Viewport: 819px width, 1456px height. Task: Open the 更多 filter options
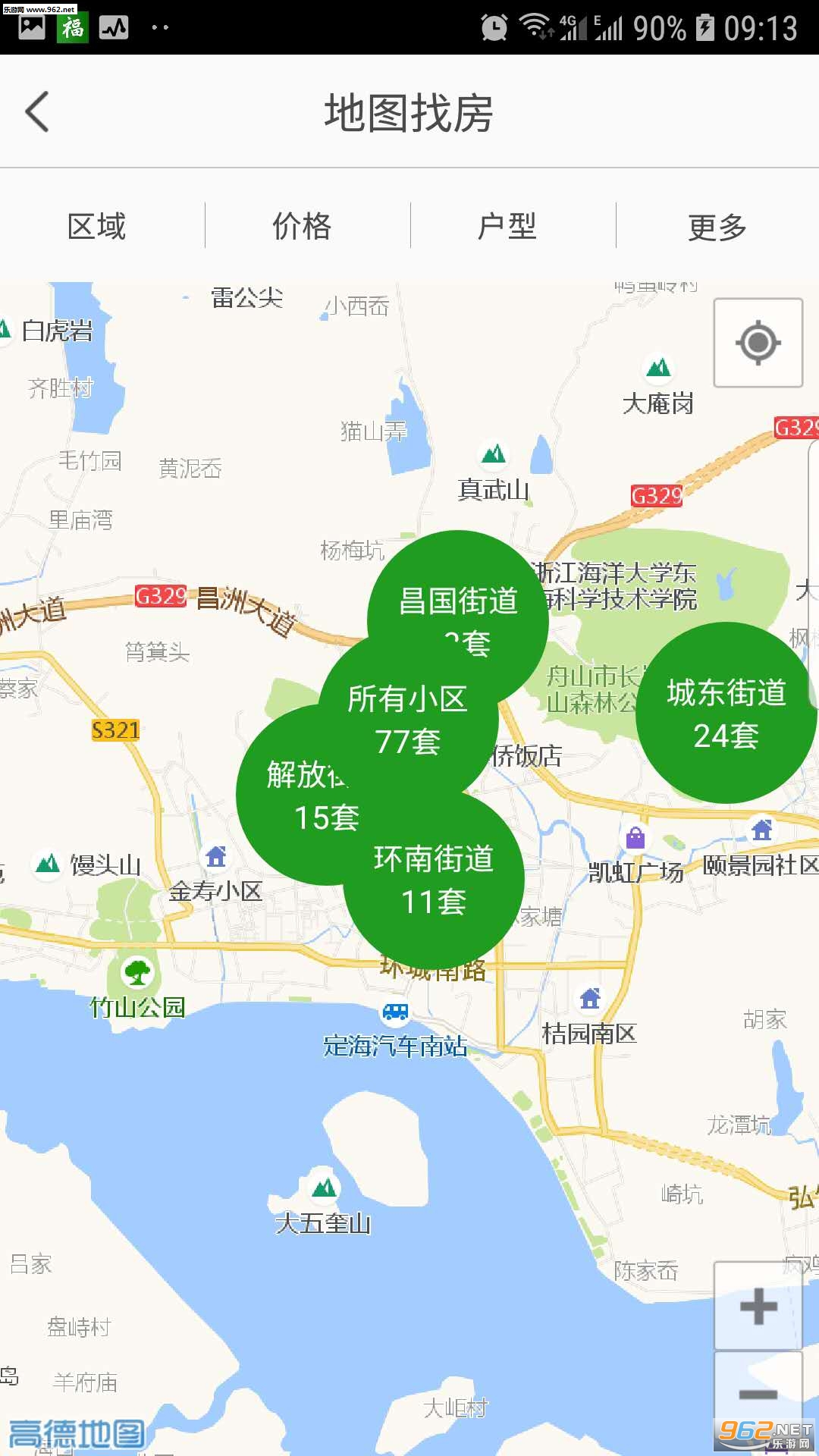click(717, 226)
